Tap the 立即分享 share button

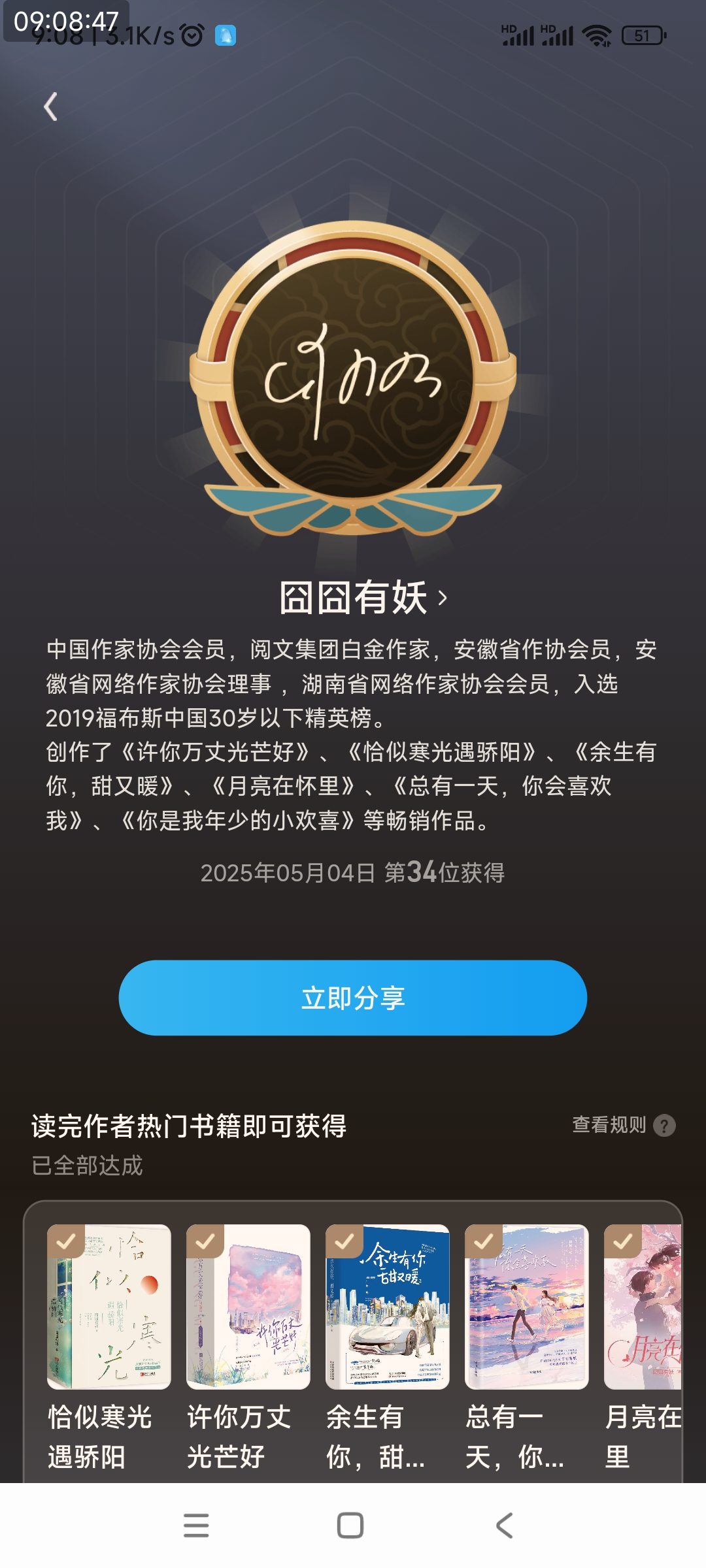pyautogui.click(x=353, y=998)
